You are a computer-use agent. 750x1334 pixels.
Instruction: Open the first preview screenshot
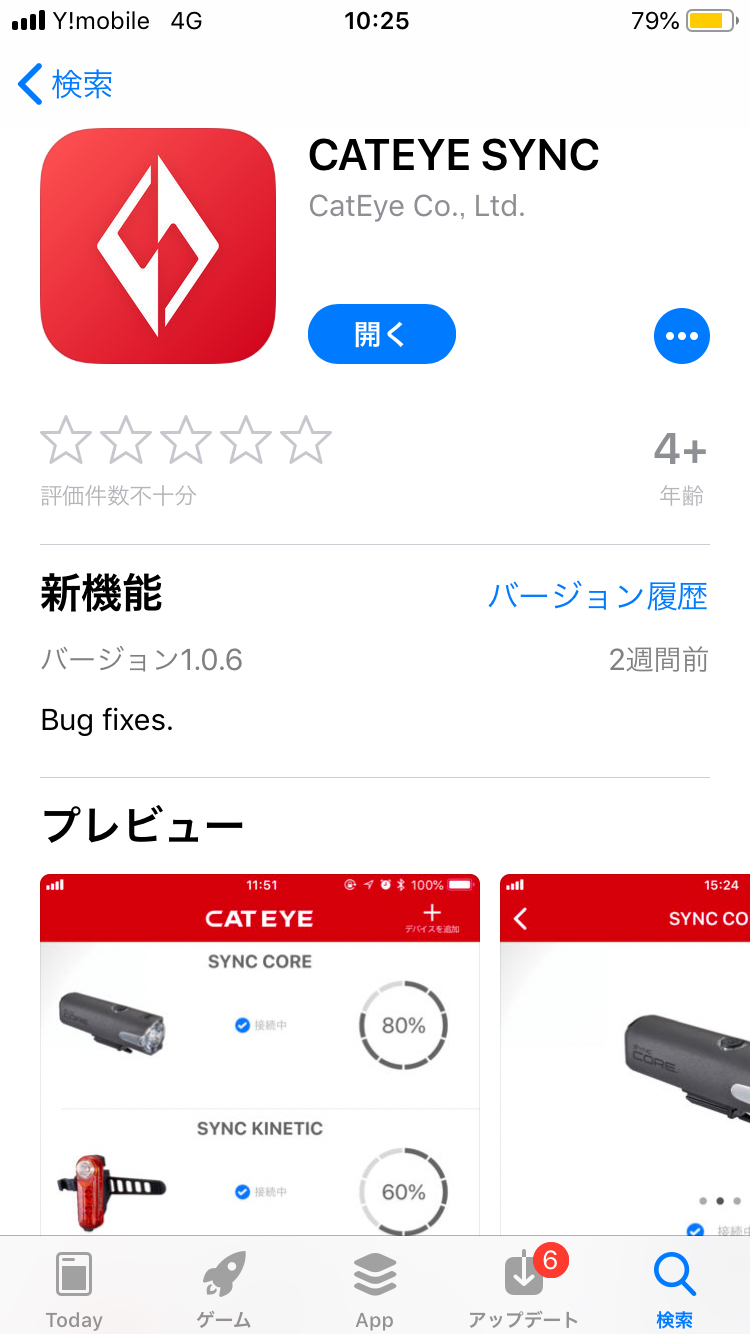click(260, 1055)
